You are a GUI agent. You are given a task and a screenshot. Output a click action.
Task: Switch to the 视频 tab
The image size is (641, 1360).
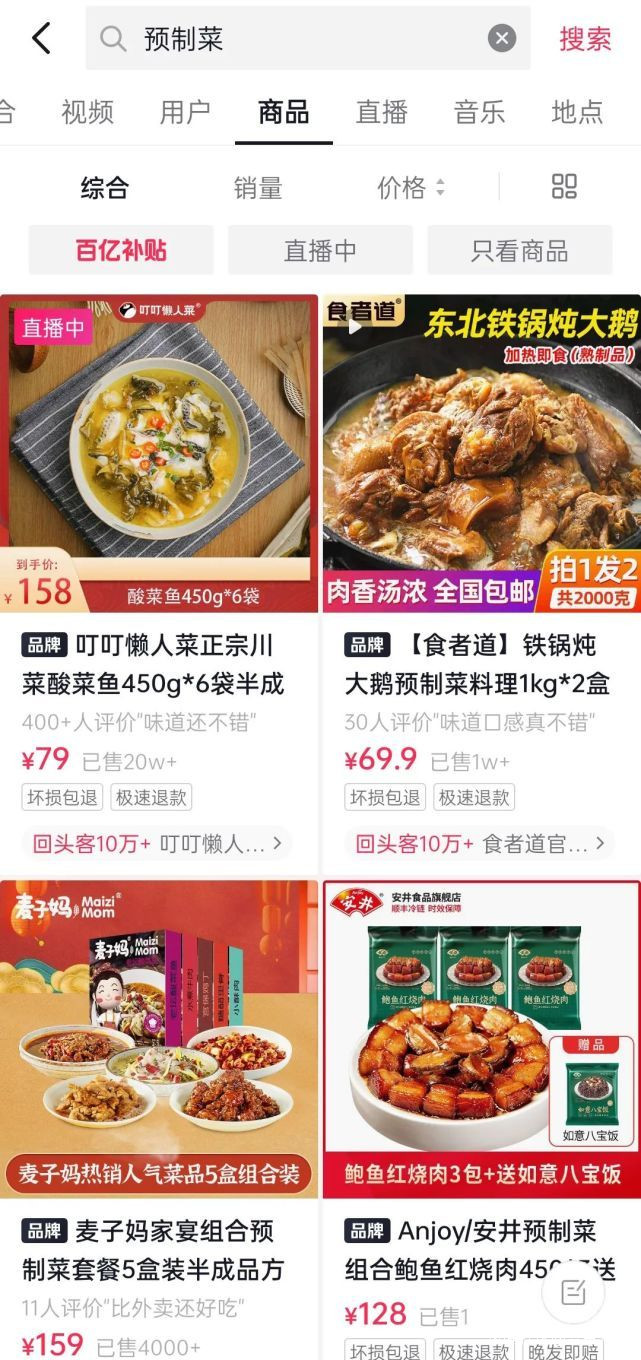[x=88, y=112]
